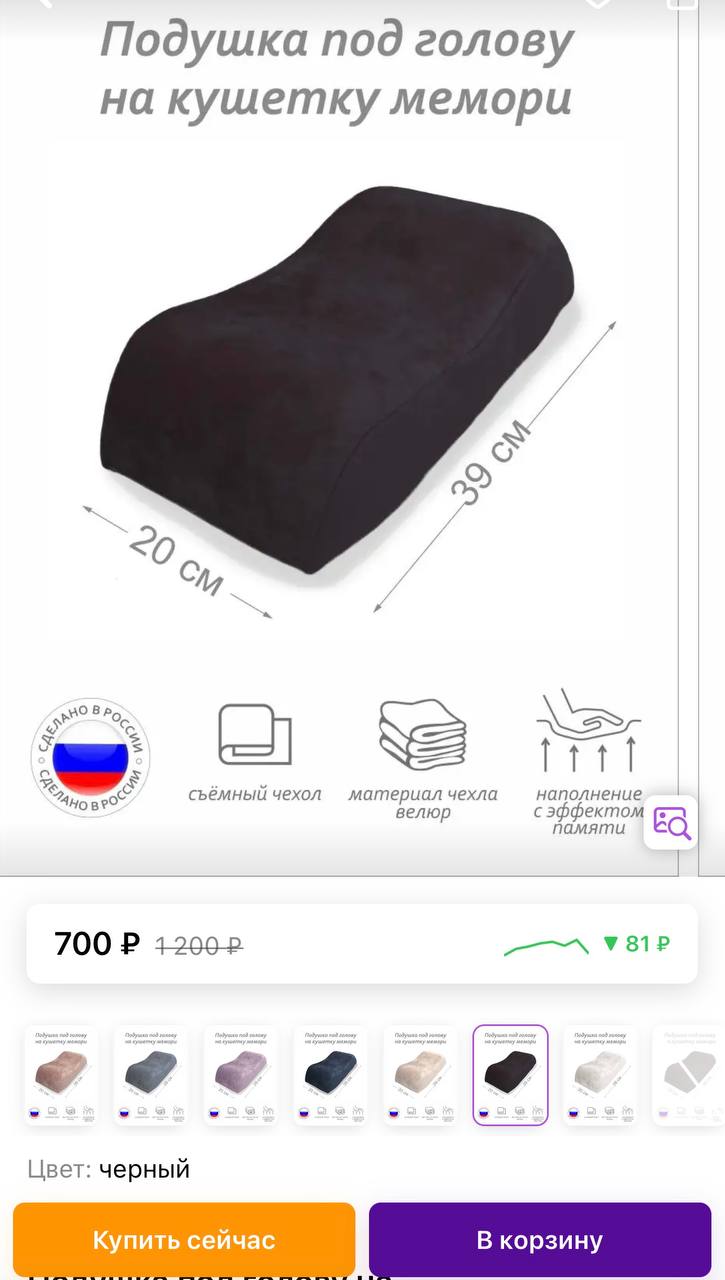Add the pillow to cart with В корзину
725x1280 pixels.
(x=540, y=1240)
